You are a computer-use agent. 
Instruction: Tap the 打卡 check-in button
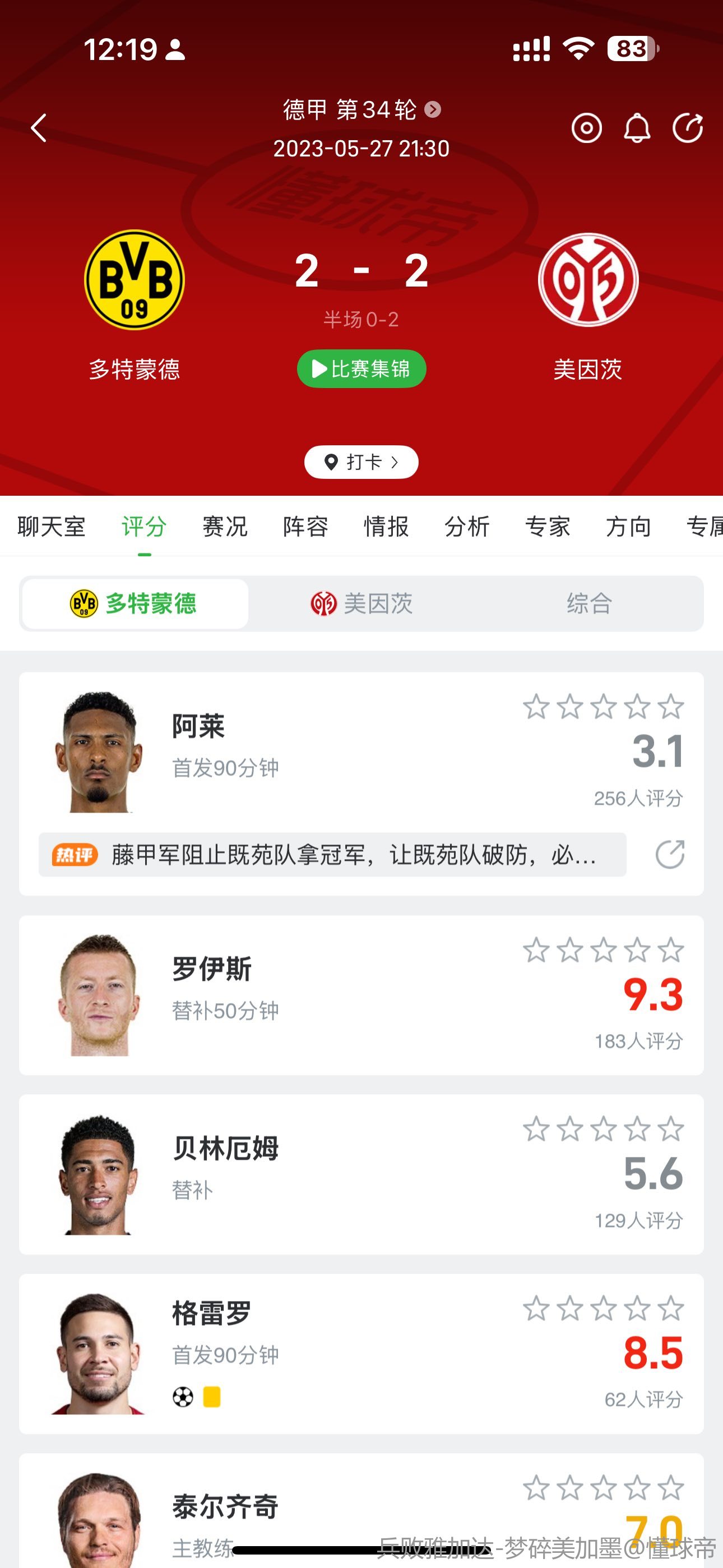(x=361, y=463)
